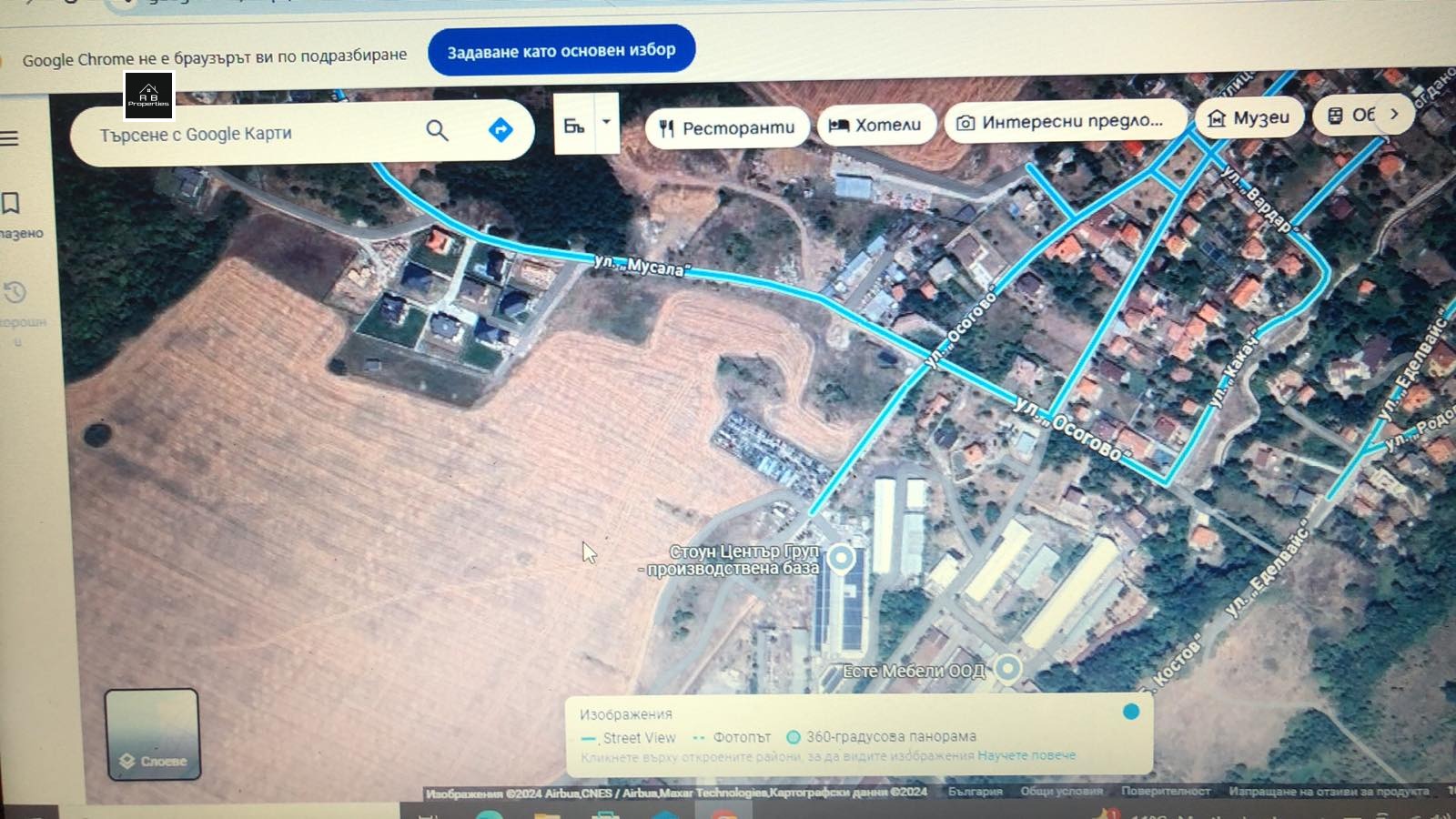Open the recent history clock icon
Image resolution: width=1456 pixels, height=819 pixels.
pos(15,293)
